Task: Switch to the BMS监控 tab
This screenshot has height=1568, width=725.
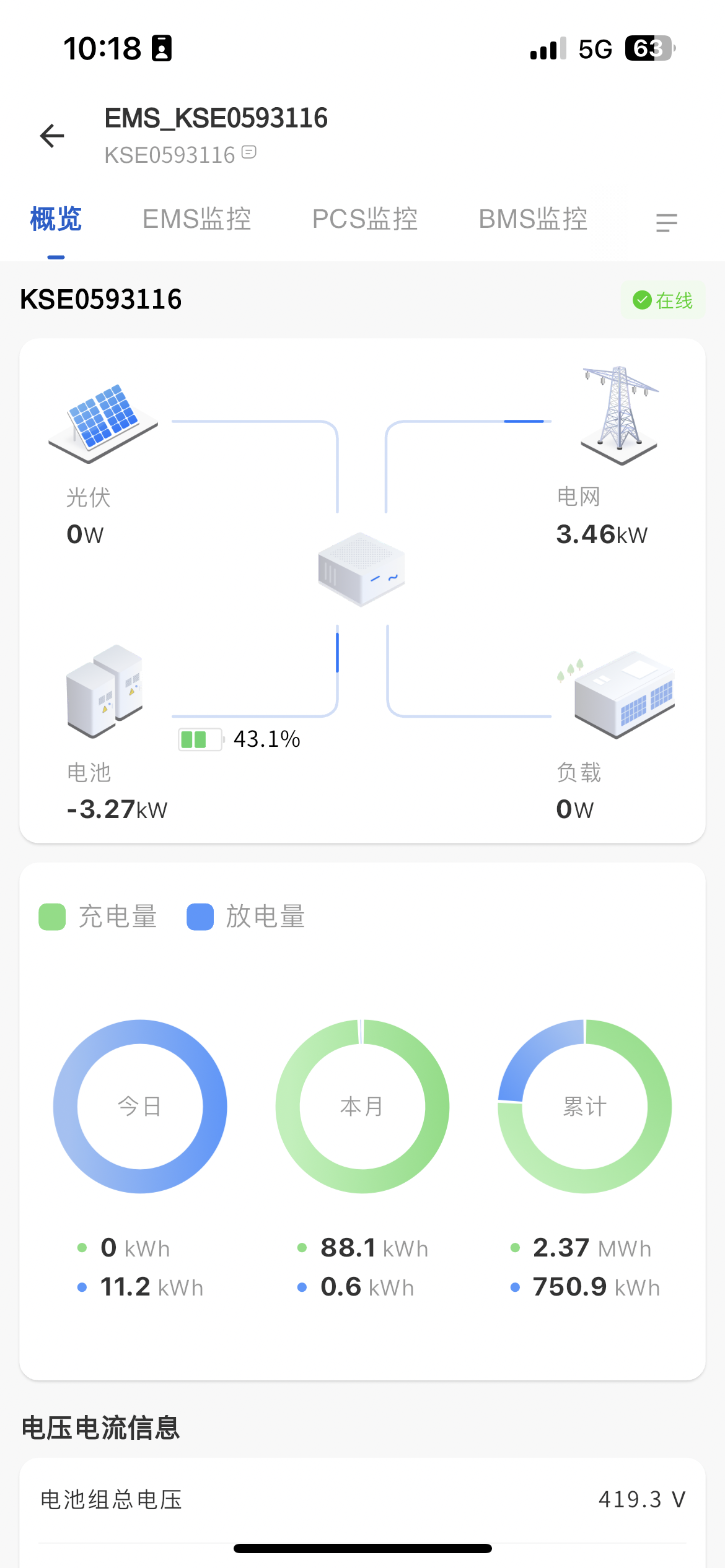Action: 533,219
